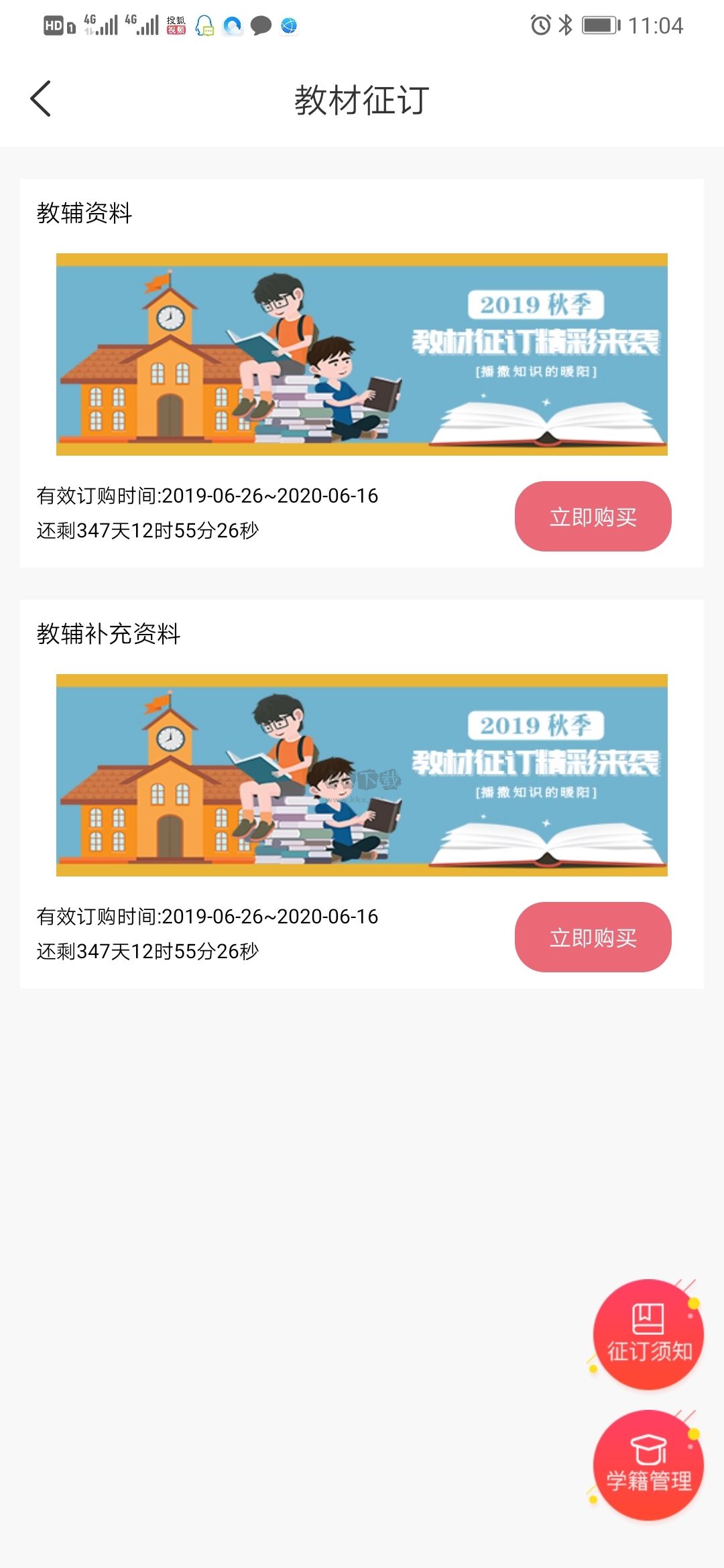Tap the 搜狐视频 icon in the status bar

click(x=174, y=27)
